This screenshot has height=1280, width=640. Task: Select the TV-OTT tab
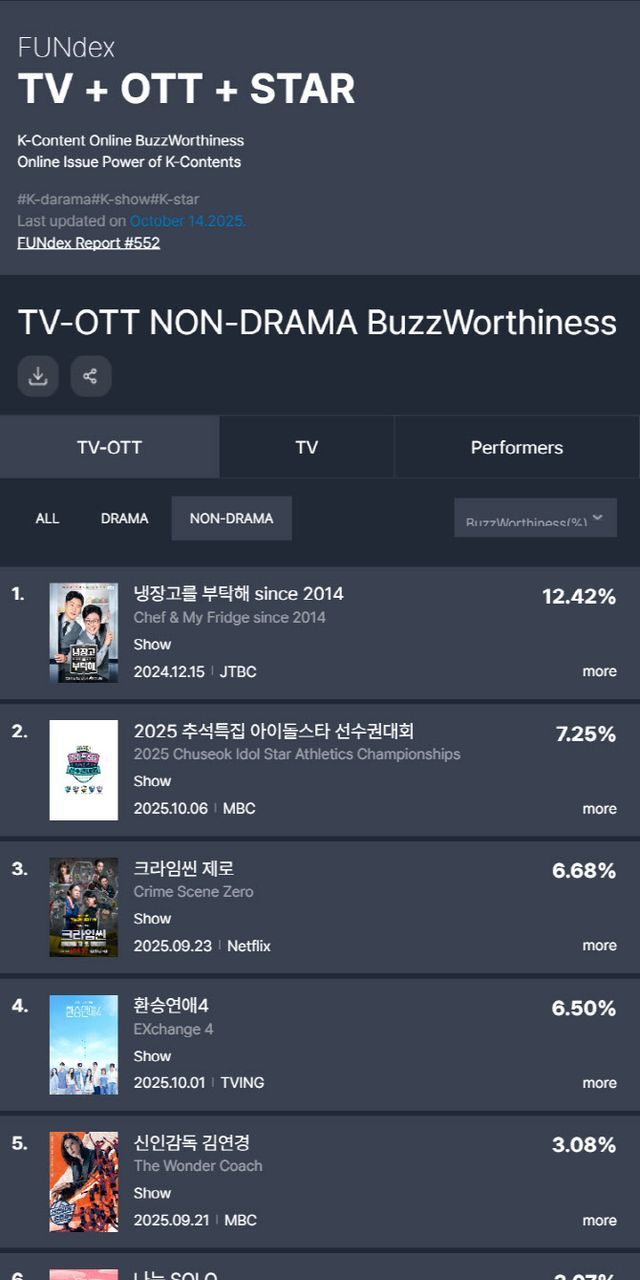(109, 447)
